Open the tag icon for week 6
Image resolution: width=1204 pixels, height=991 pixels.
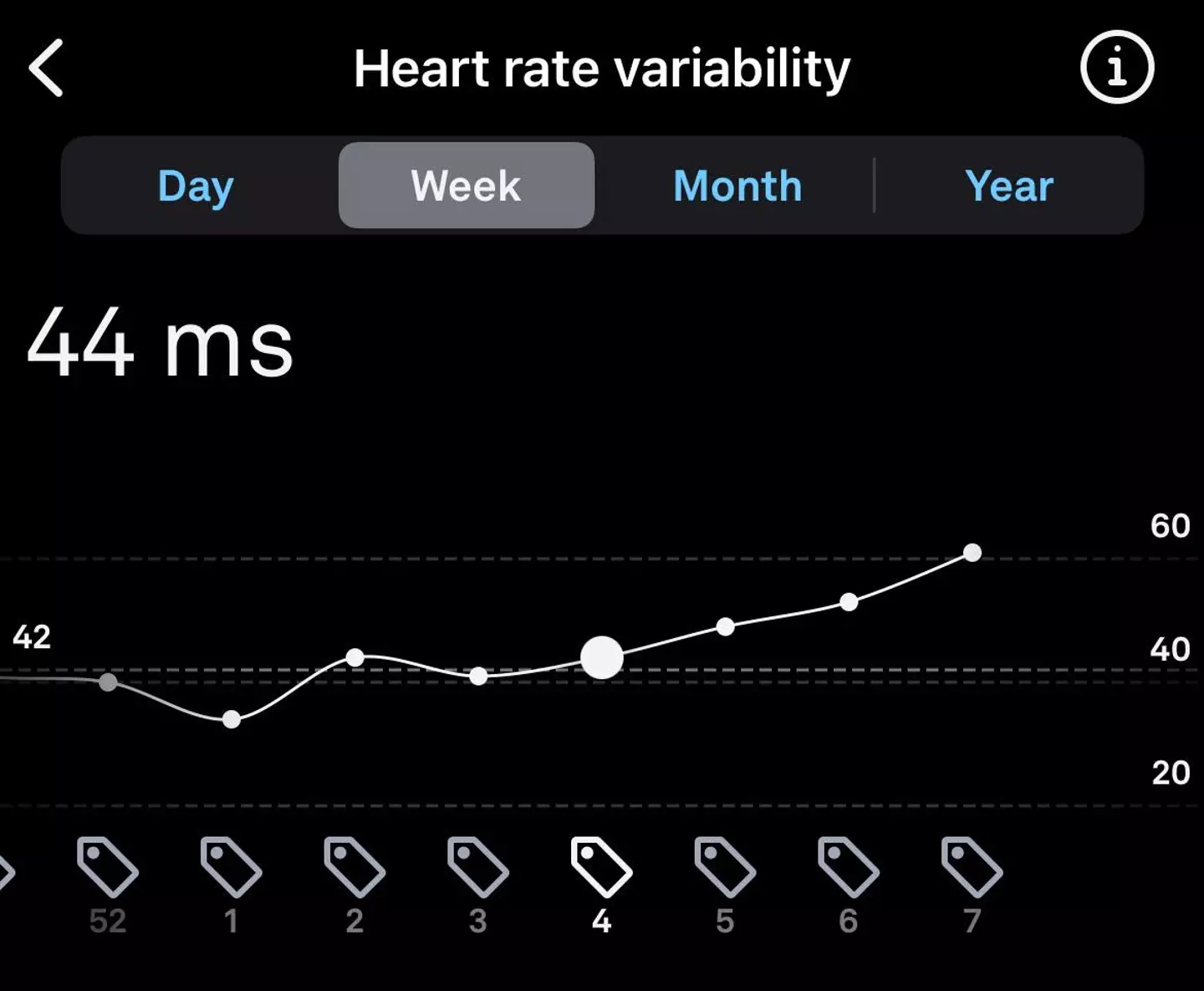pos(848,866)
